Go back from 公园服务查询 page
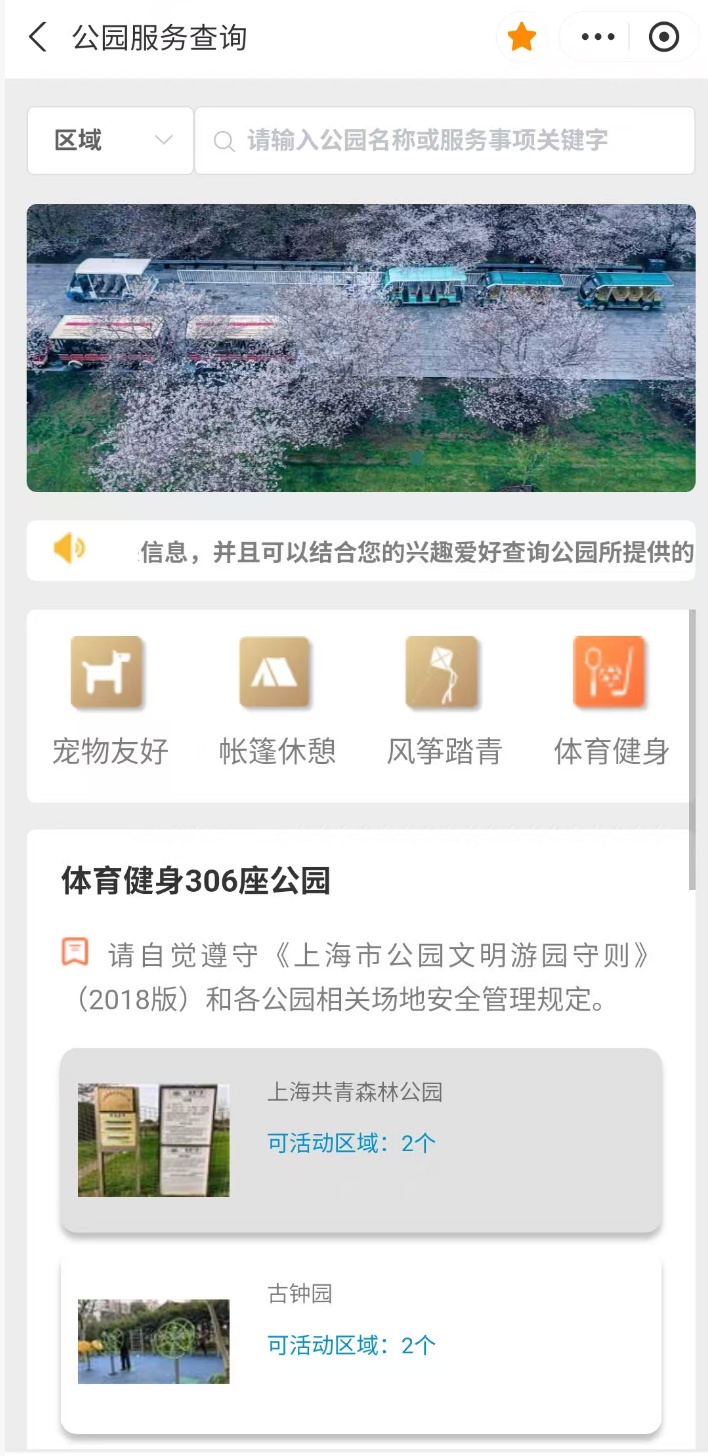 tap(38, 38)
